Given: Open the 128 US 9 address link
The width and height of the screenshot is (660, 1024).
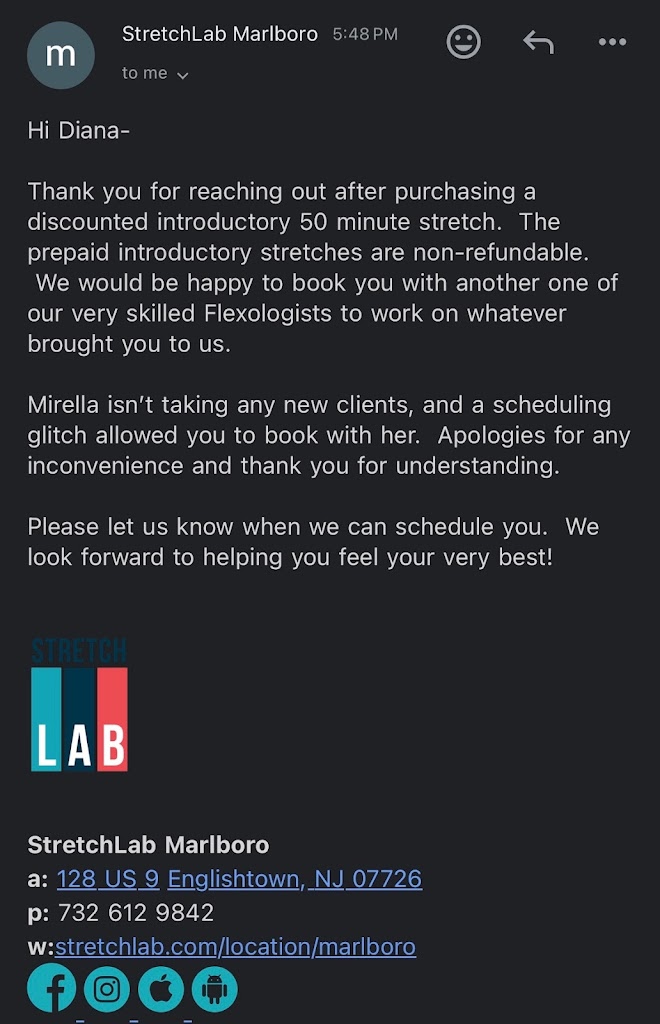Looking at the screenshot, I should (108, 879).
